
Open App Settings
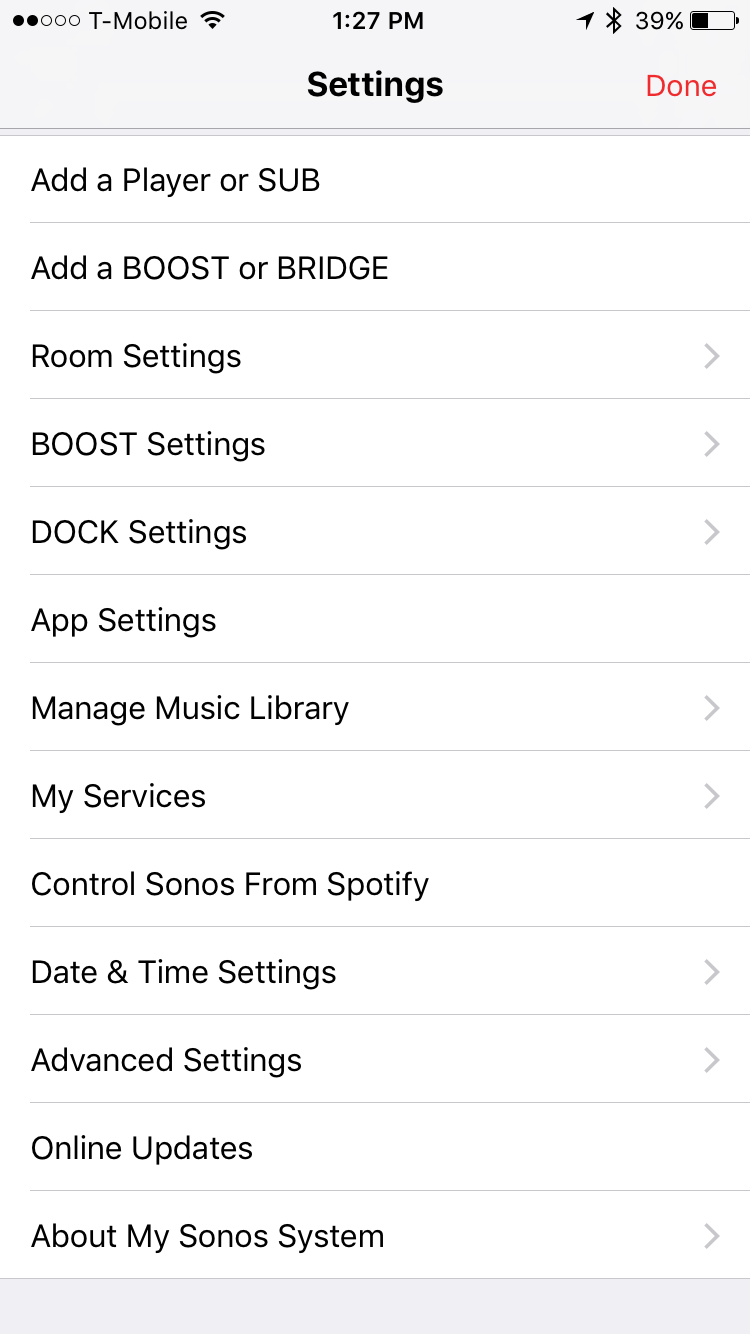(375, 620)
